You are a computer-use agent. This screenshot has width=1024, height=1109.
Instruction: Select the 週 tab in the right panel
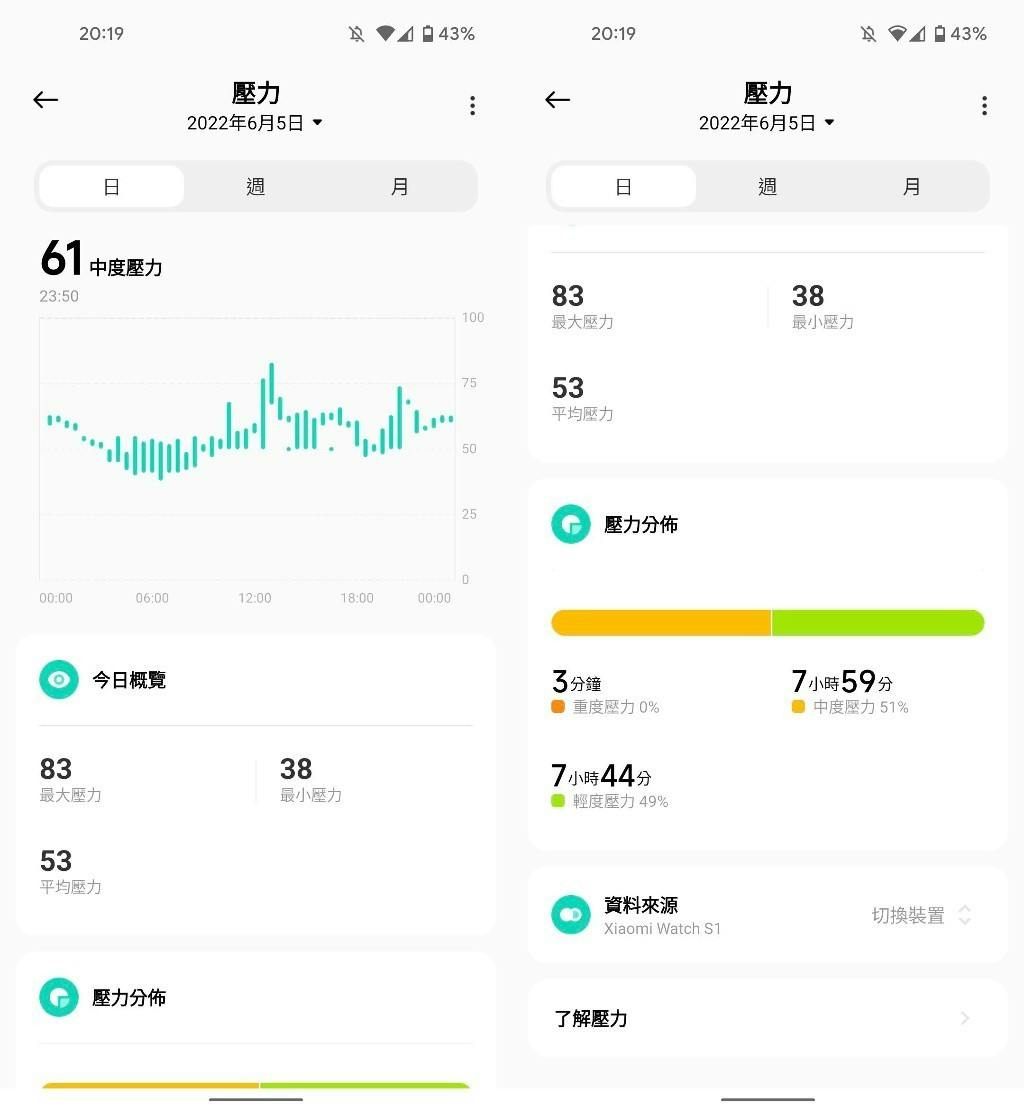768,187
